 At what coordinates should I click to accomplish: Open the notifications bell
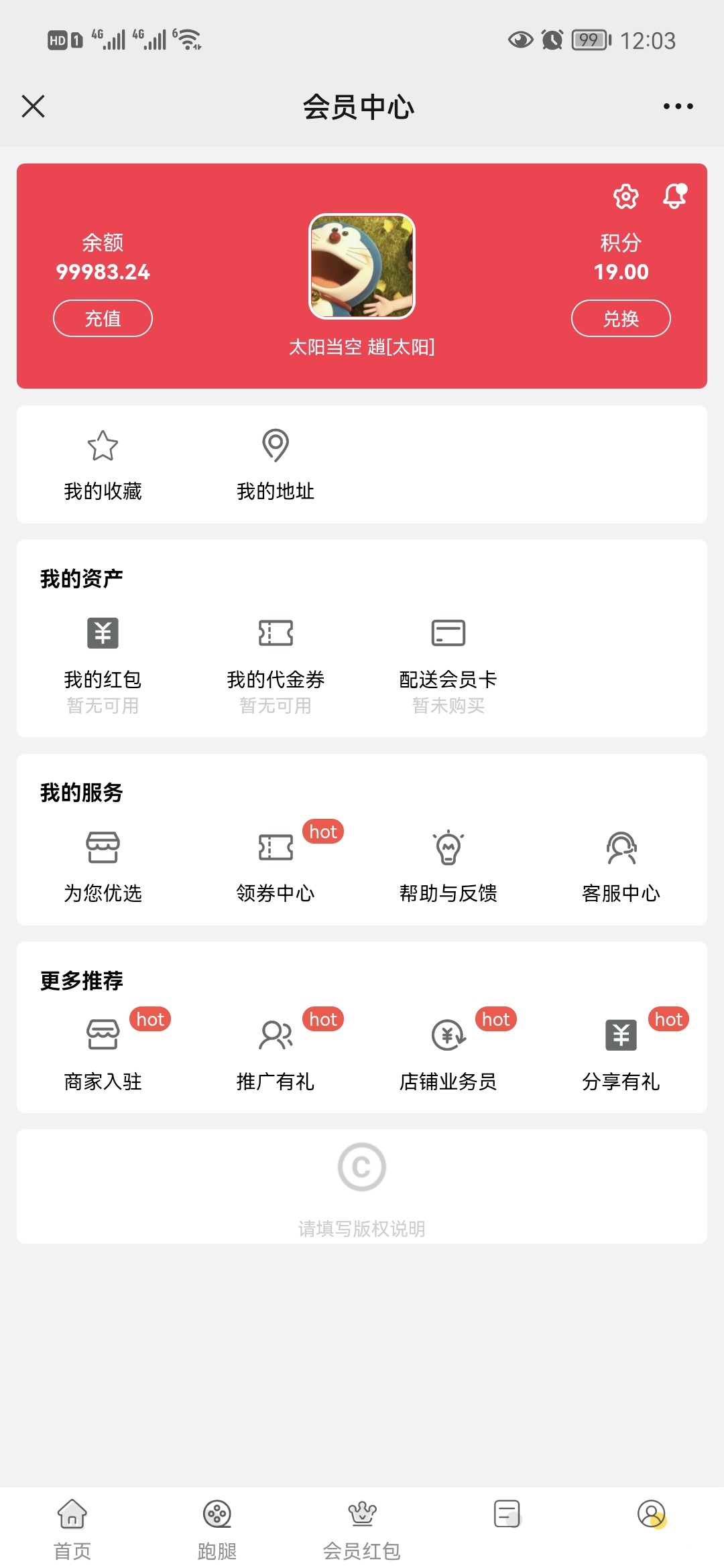(x=674, y=196)
